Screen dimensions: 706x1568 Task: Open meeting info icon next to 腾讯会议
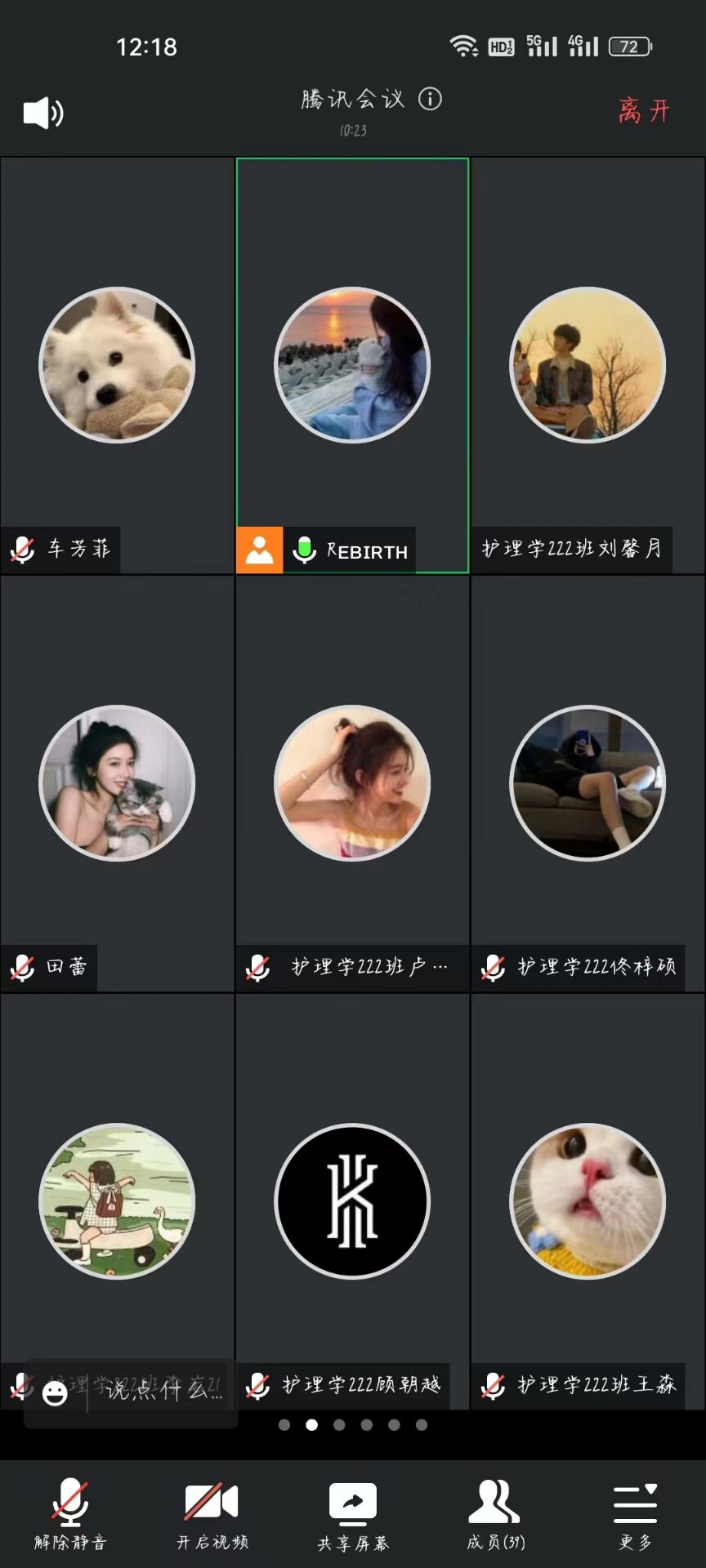pos(430,99)
